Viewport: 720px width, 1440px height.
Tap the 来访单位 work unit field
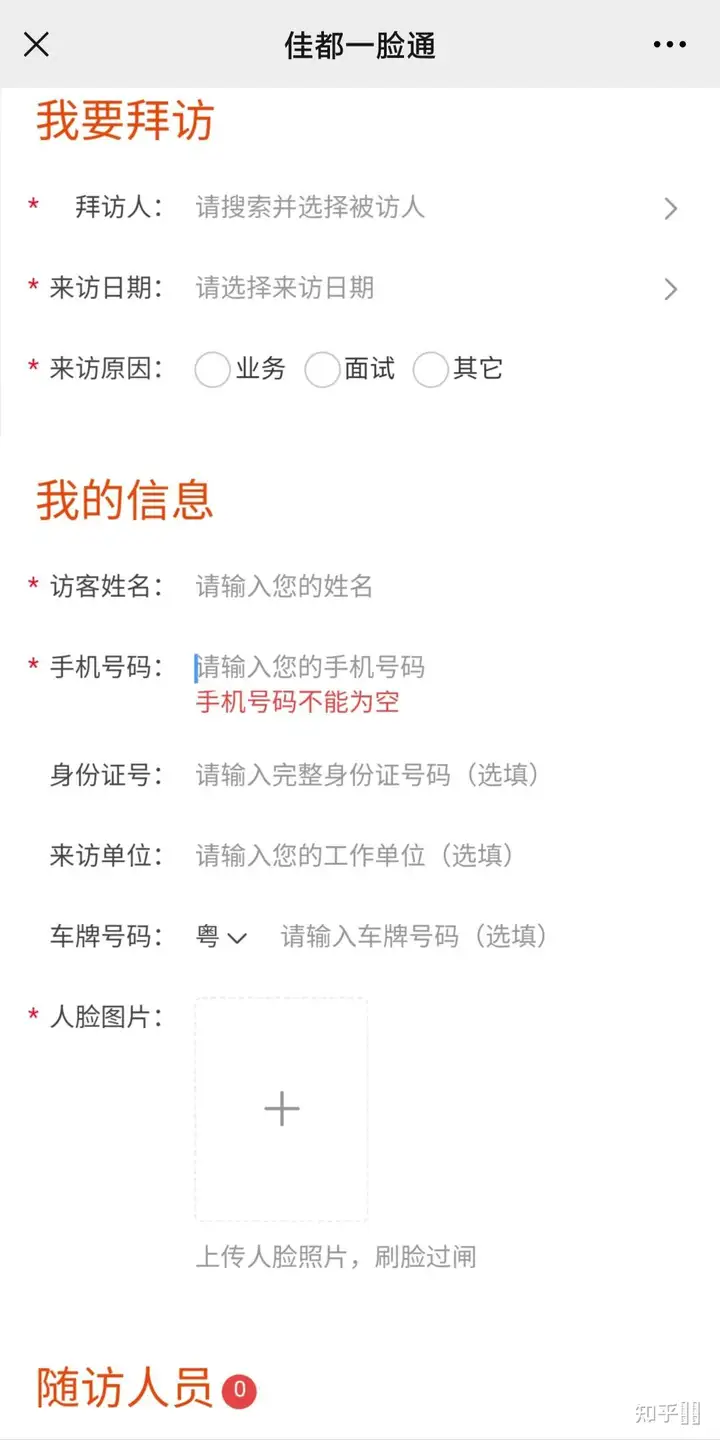[x=437, y=856]
